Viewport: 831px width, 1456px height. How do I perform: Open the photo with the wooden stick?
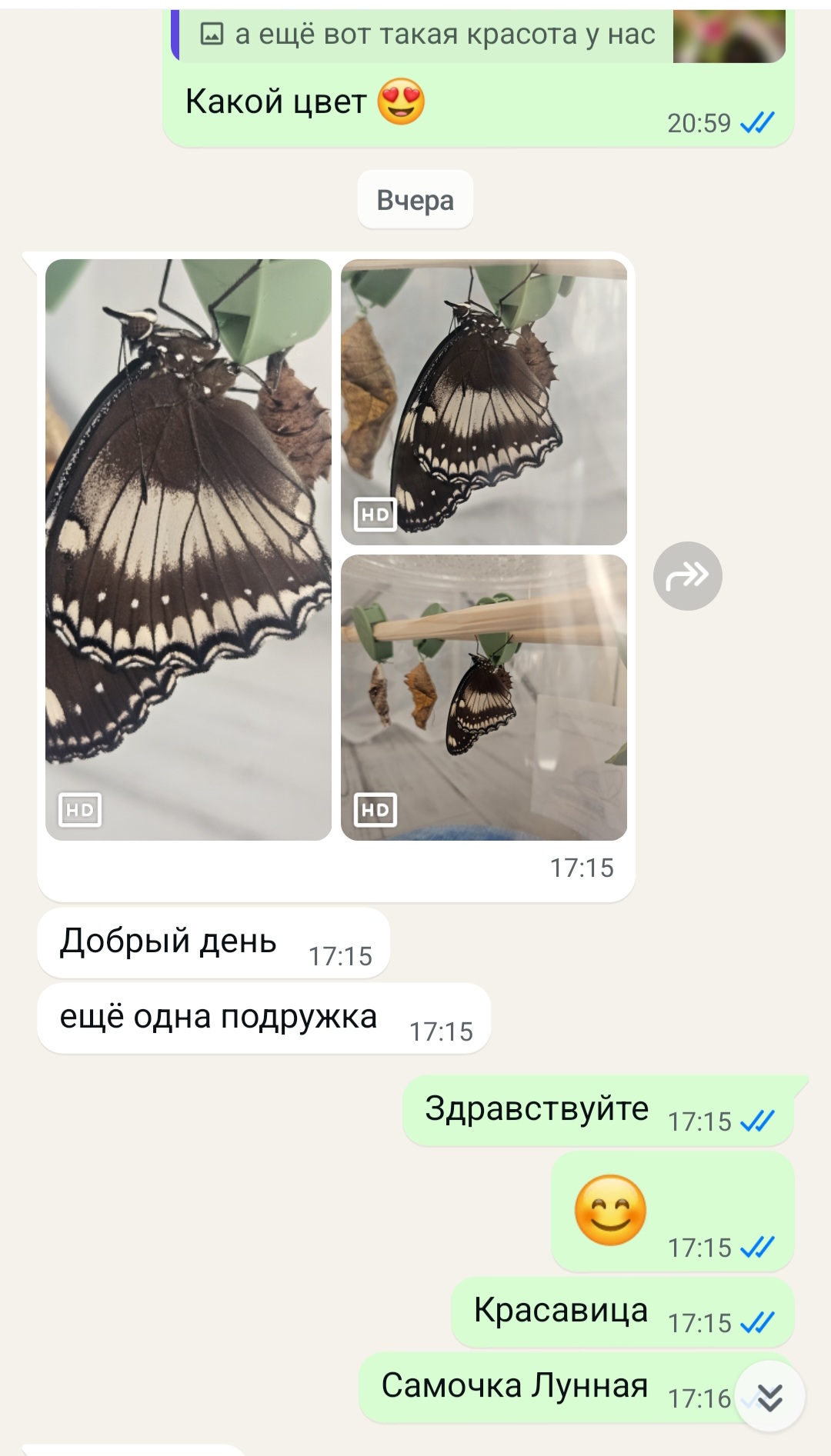484,697
